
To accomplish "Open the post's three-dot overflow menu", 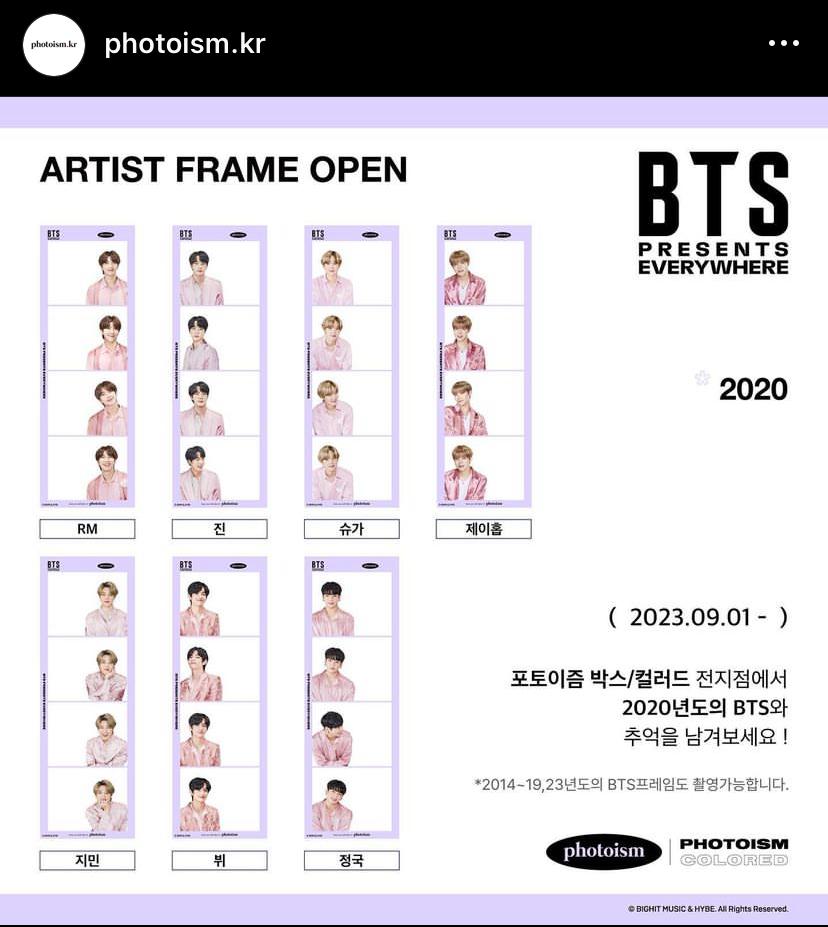I will click(783, 44).
